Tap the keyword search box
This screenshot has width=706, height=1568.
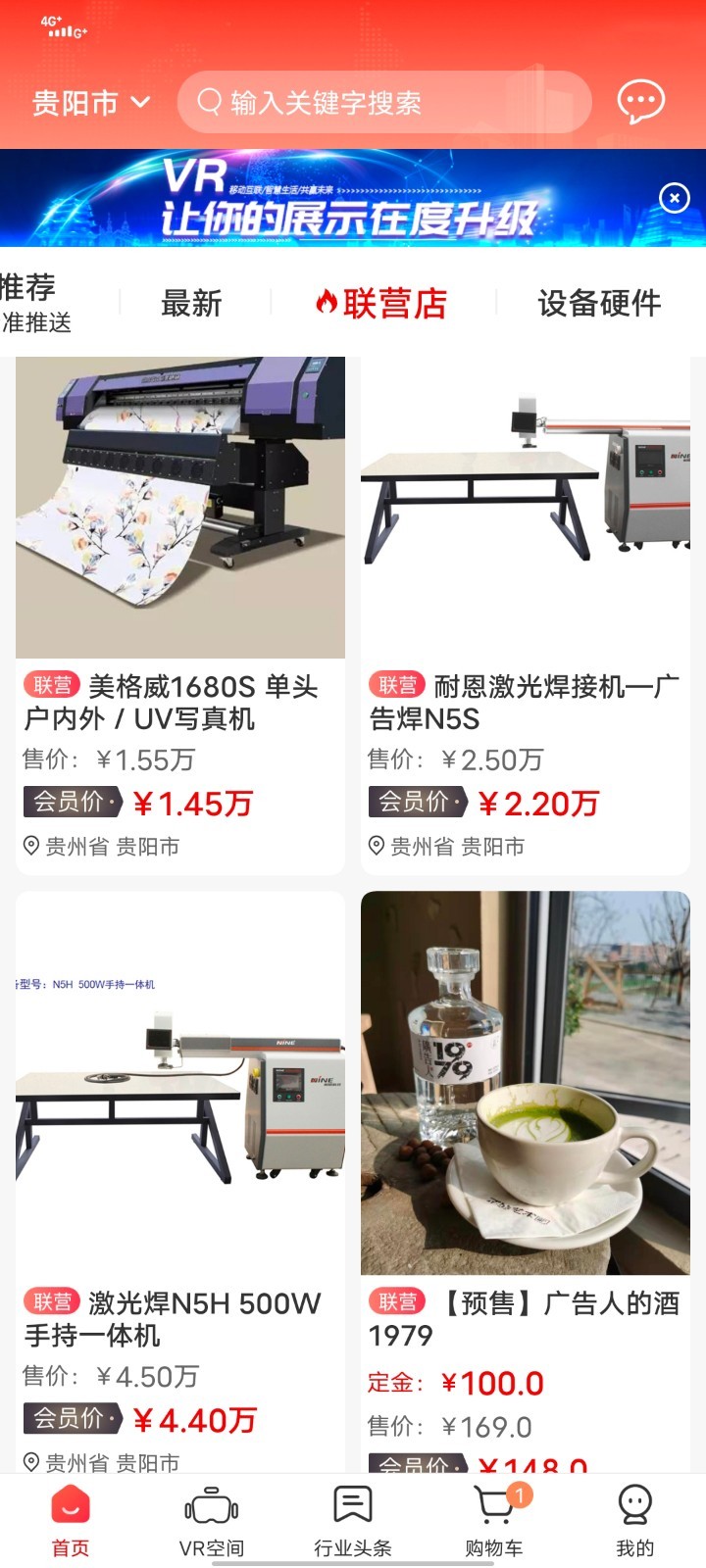(384, 103)
